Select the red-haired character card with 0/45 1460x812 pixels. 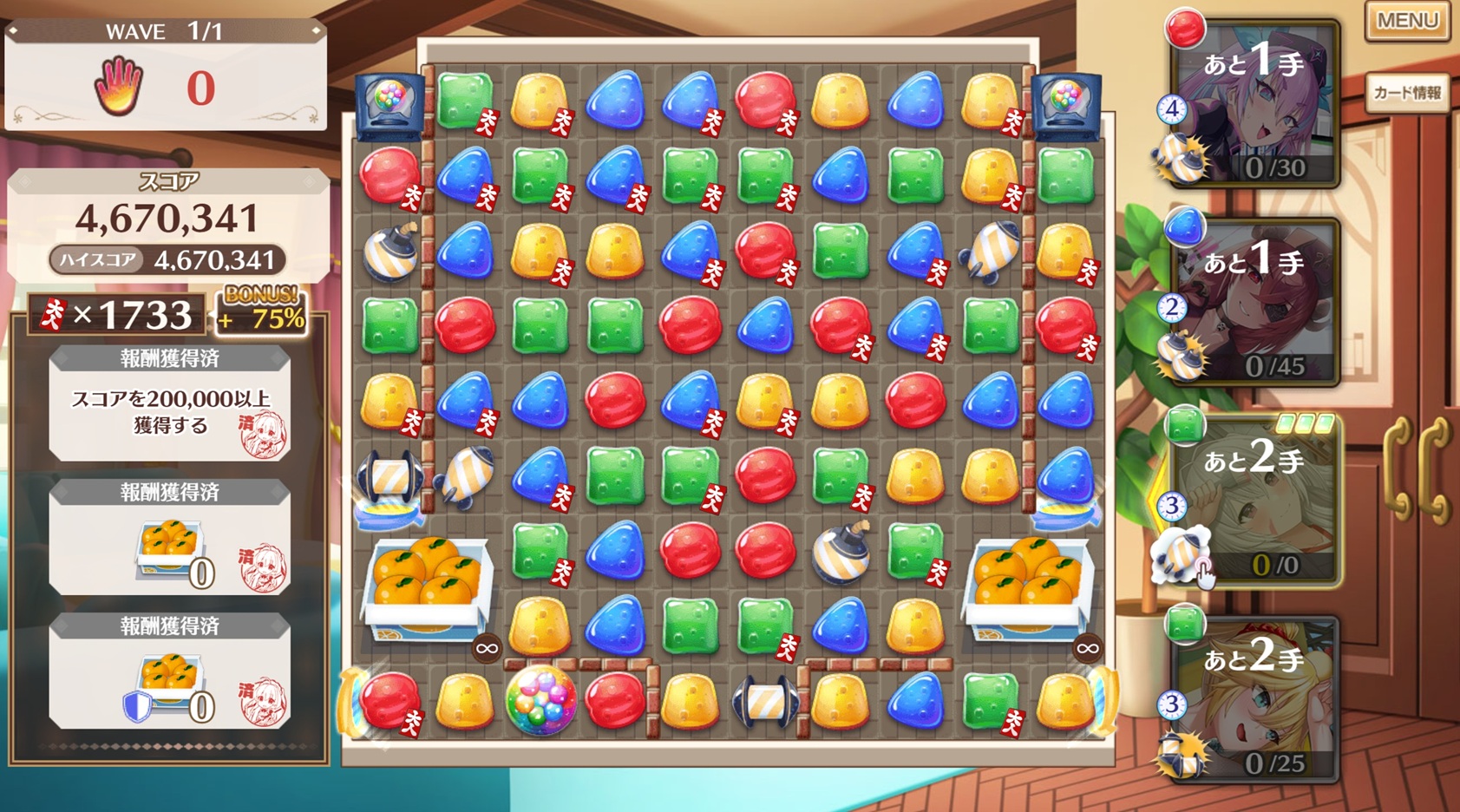(1254, 302)
